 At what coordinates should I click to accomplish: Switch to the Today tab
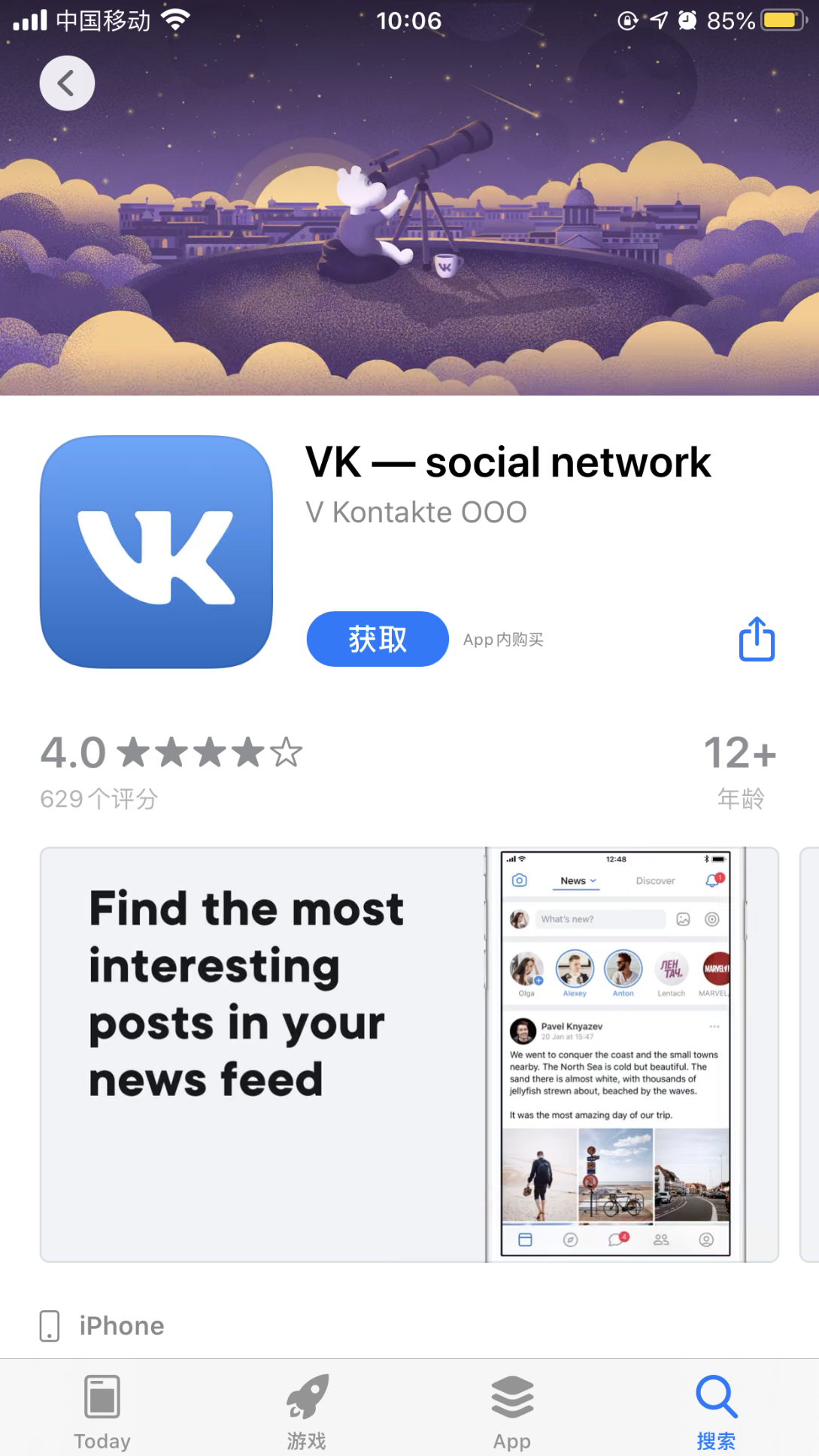tap(102, 1412)
